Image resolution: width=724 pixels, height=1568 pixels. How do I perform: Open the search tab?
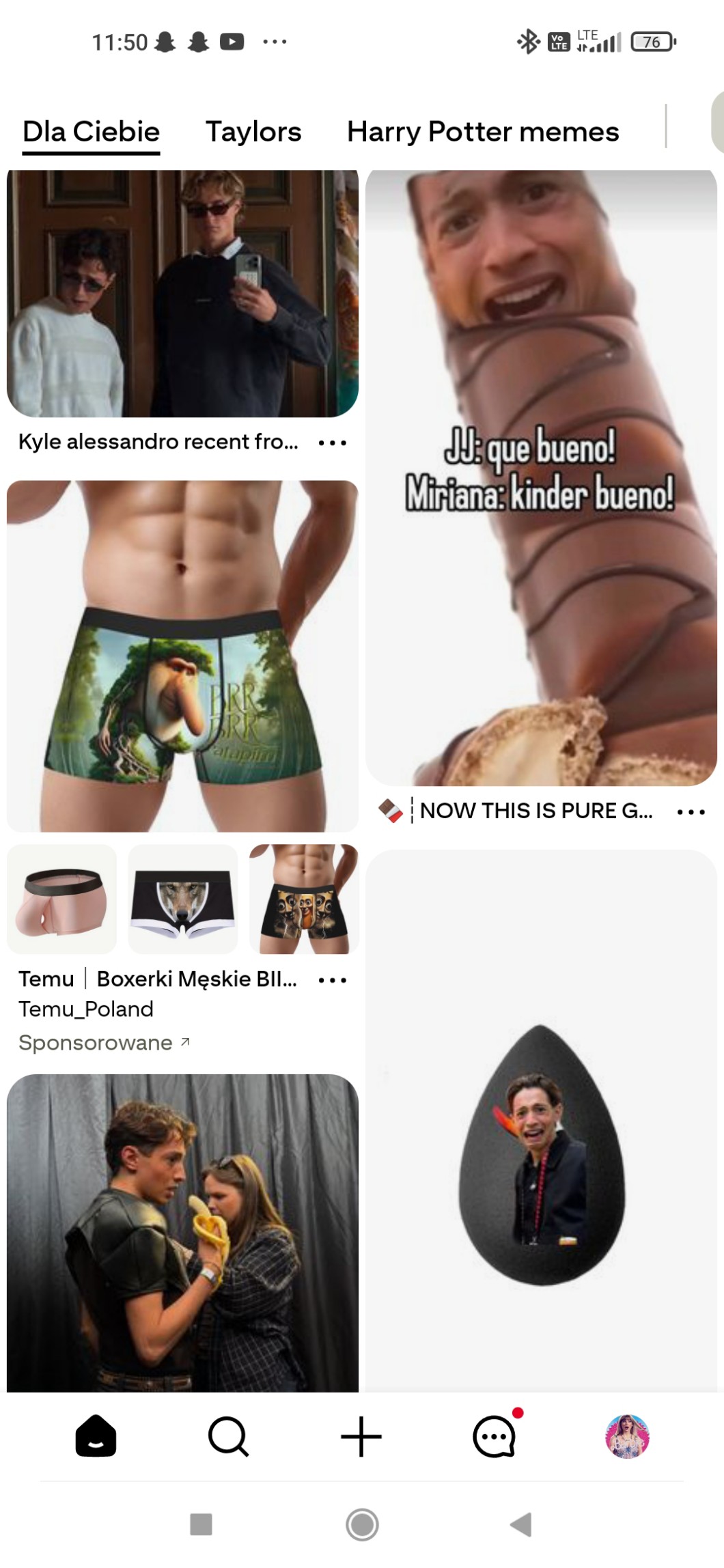coord(228,1436)
